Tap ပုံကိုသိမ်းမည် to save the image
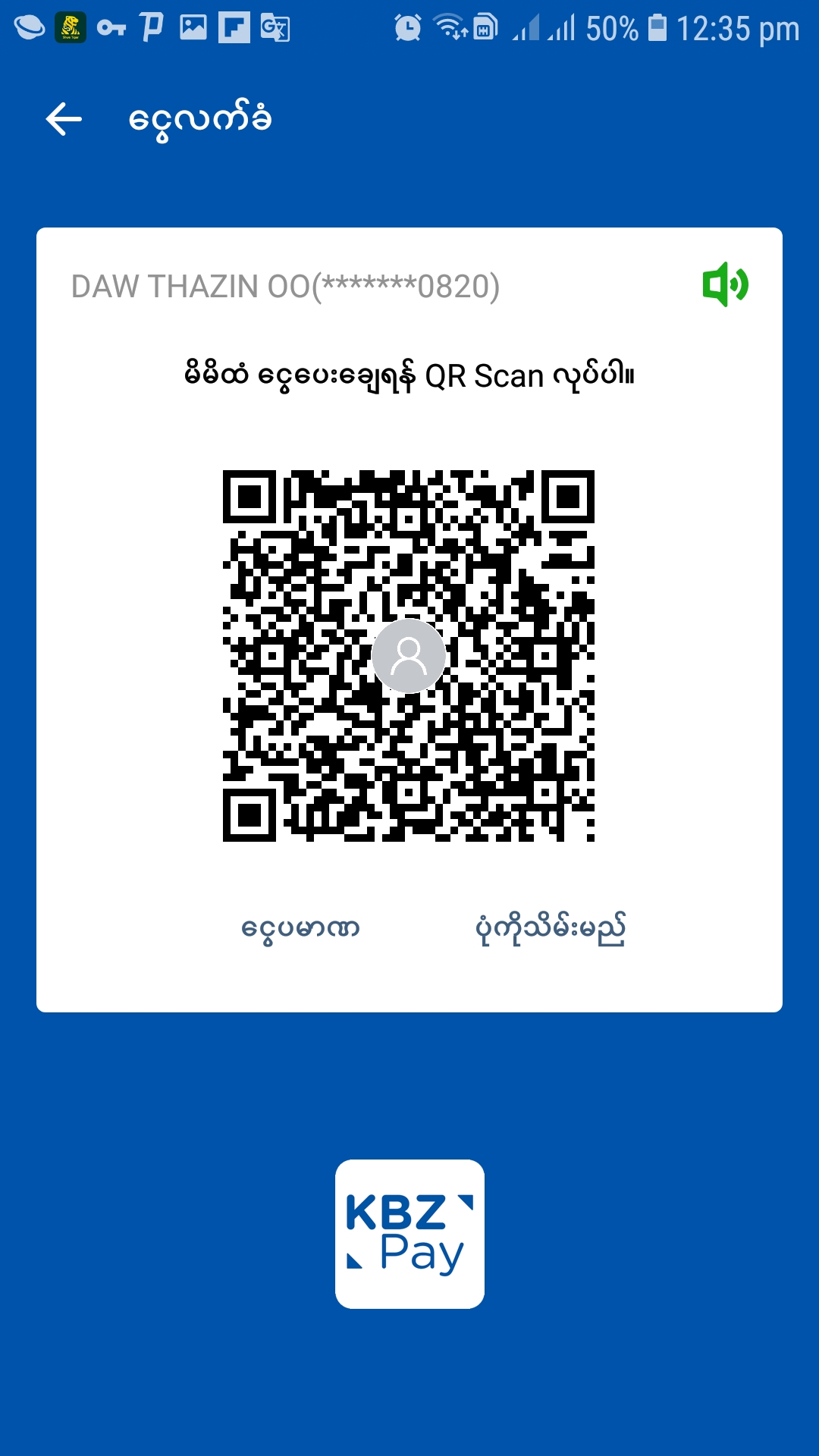Viewport: 819px width, 1456px height. [x=551, y=930]
